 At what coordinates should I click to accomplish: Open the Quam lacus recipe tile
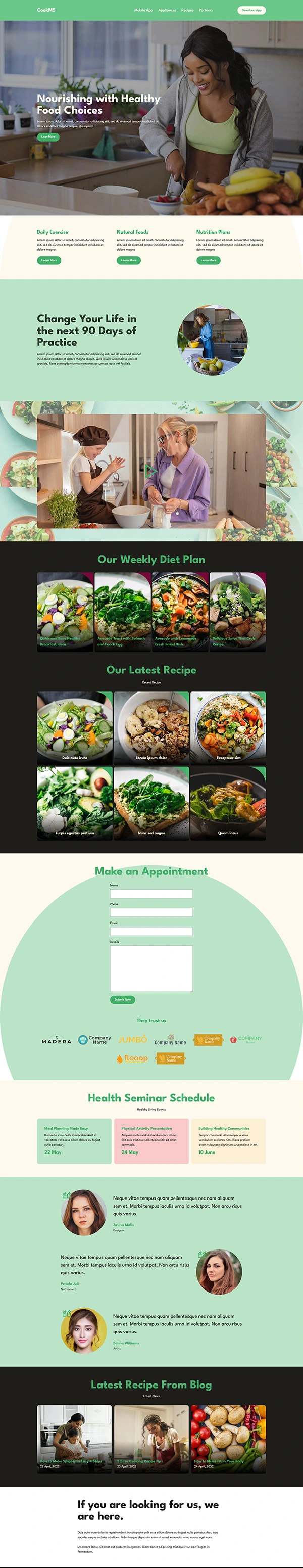coord(228,803)
